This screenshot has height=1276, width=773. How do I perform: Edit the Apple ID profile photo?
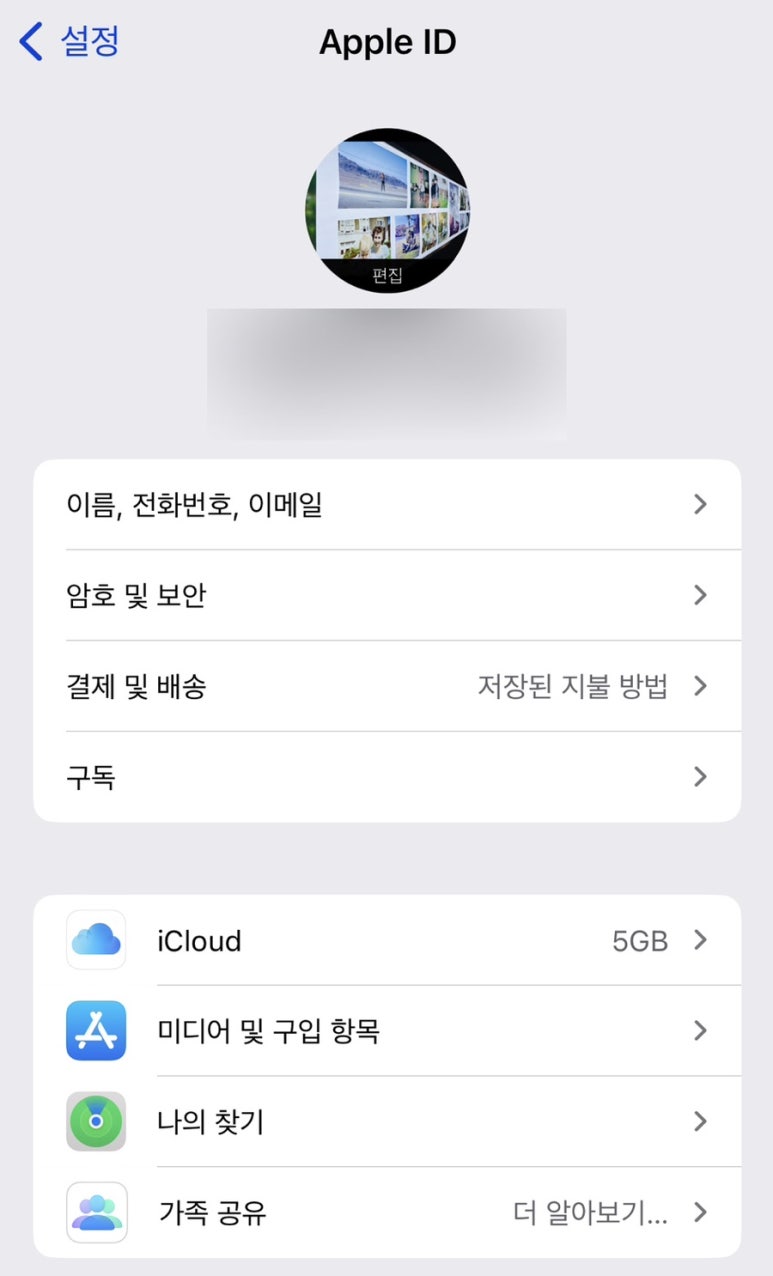coord(387,211)
